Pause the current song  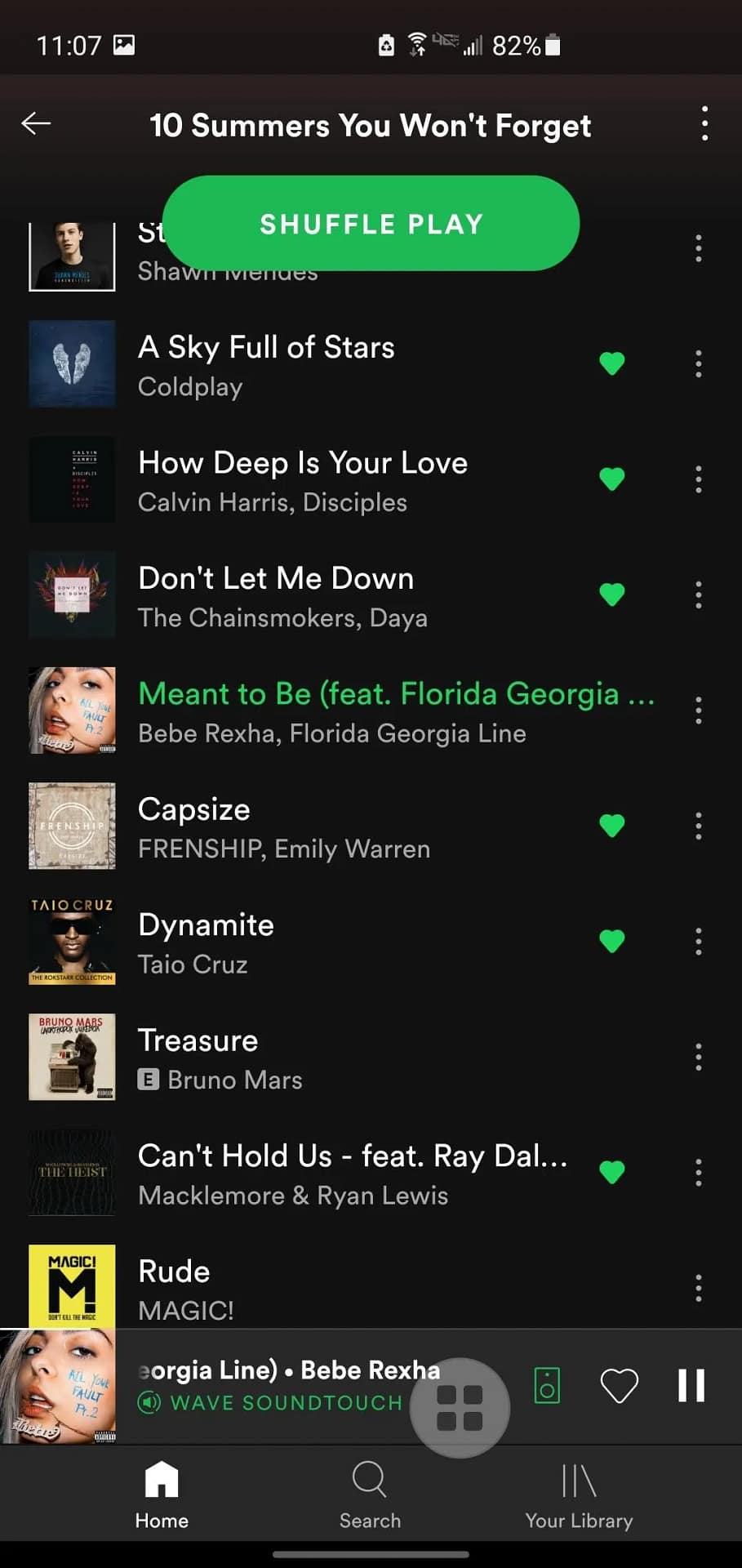click(x=691, y=1385)
